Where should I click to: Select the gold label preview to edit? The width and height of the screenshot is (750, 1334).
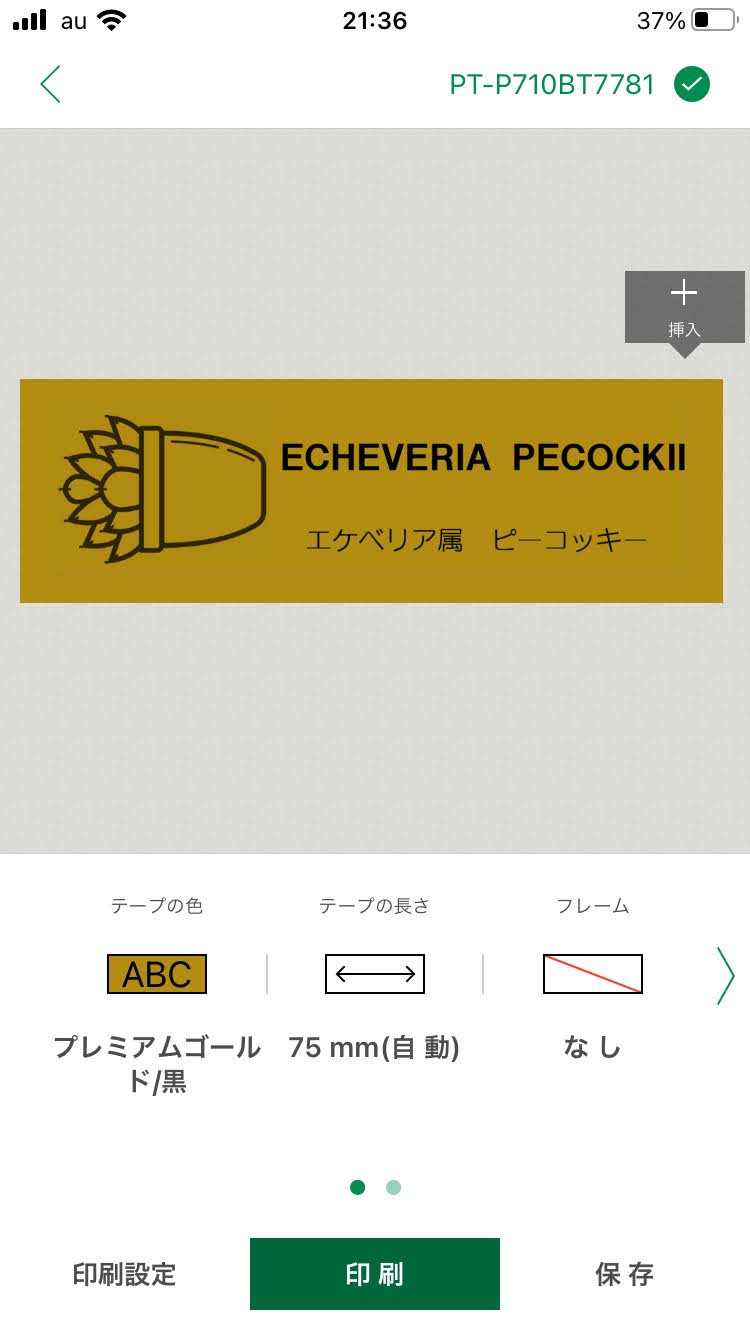tap(371, 490)
